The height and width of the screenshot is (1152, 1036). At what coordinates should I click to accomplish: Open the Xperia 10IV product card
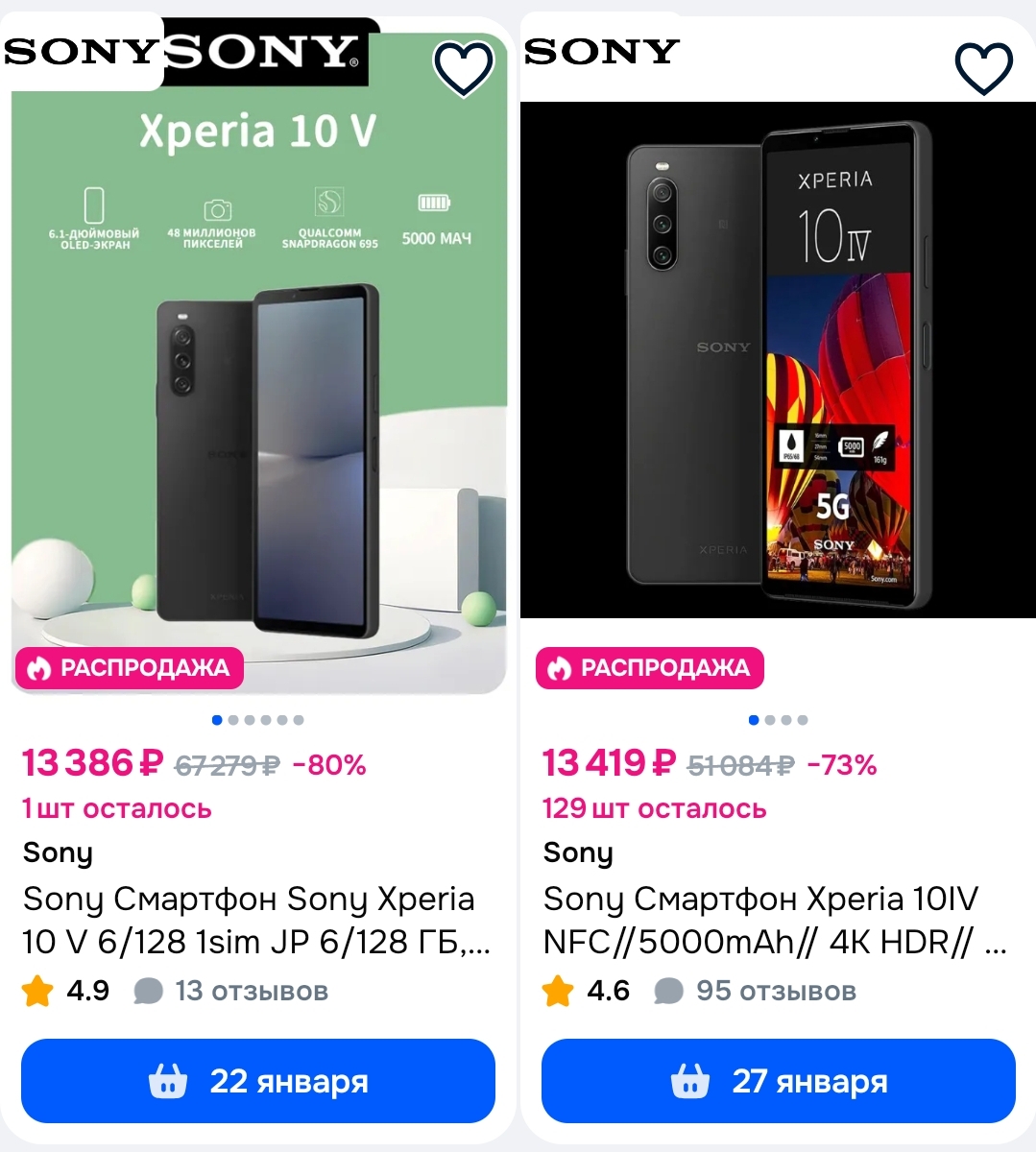click(776, 921)
